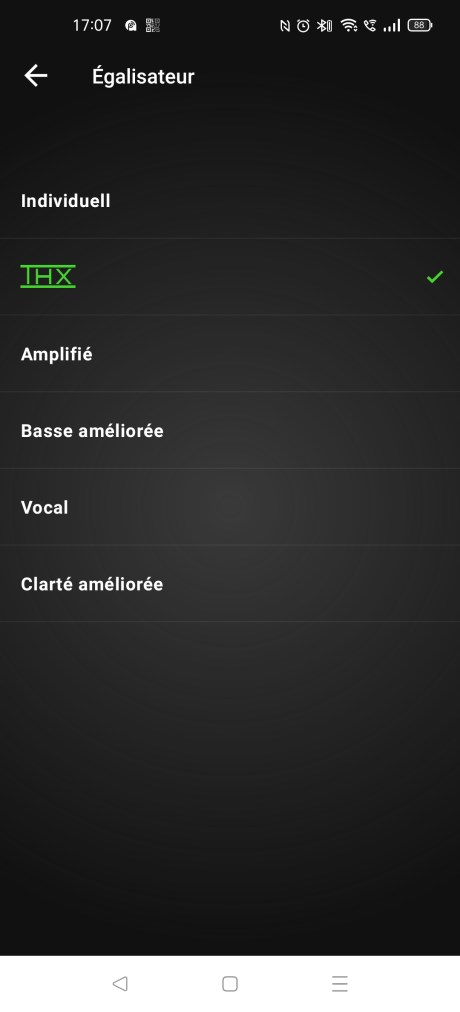Select the Amplifié preset
This screenshot has height=1012, width=460.
click(x=230, y=354)
